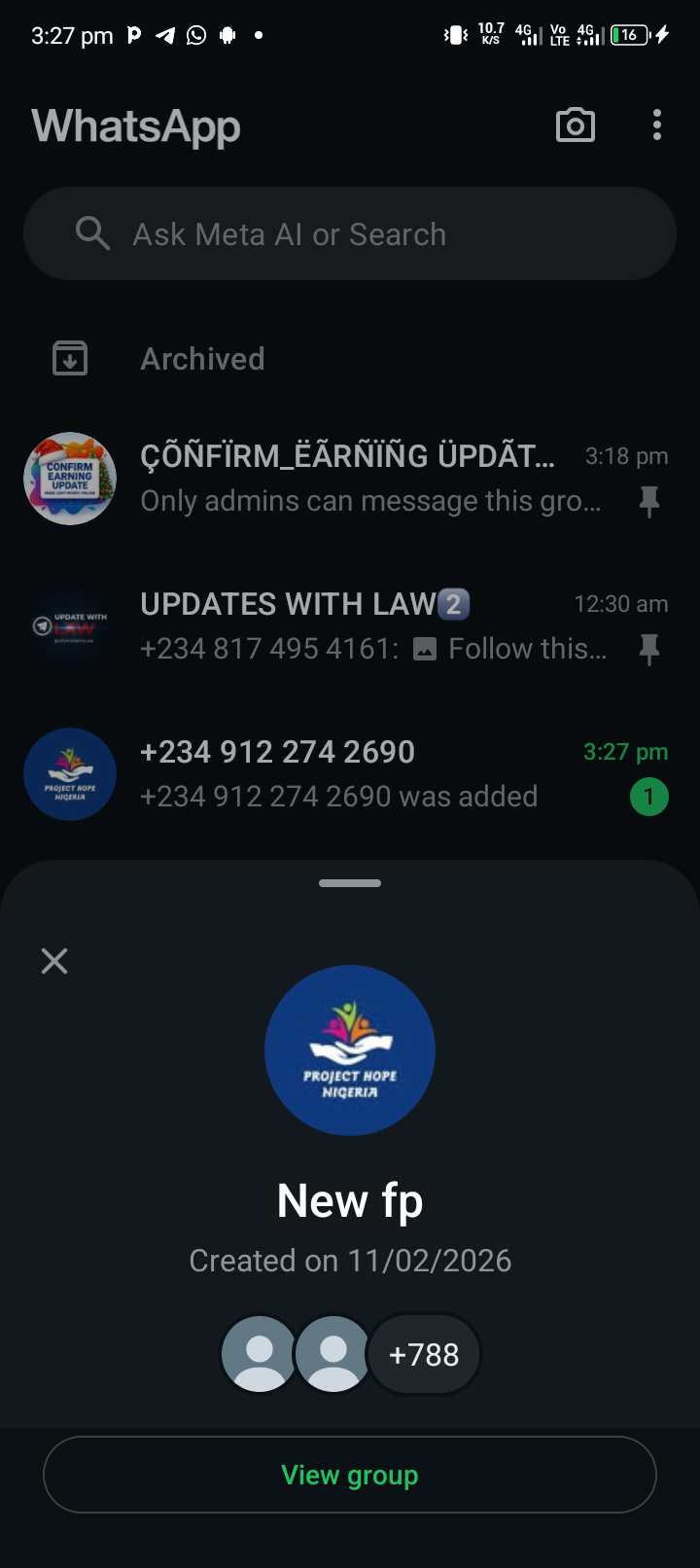Tap the Ask Meta AI or Search field
Viewport: 700px width, 1568px height.
[x=350, y=234]
